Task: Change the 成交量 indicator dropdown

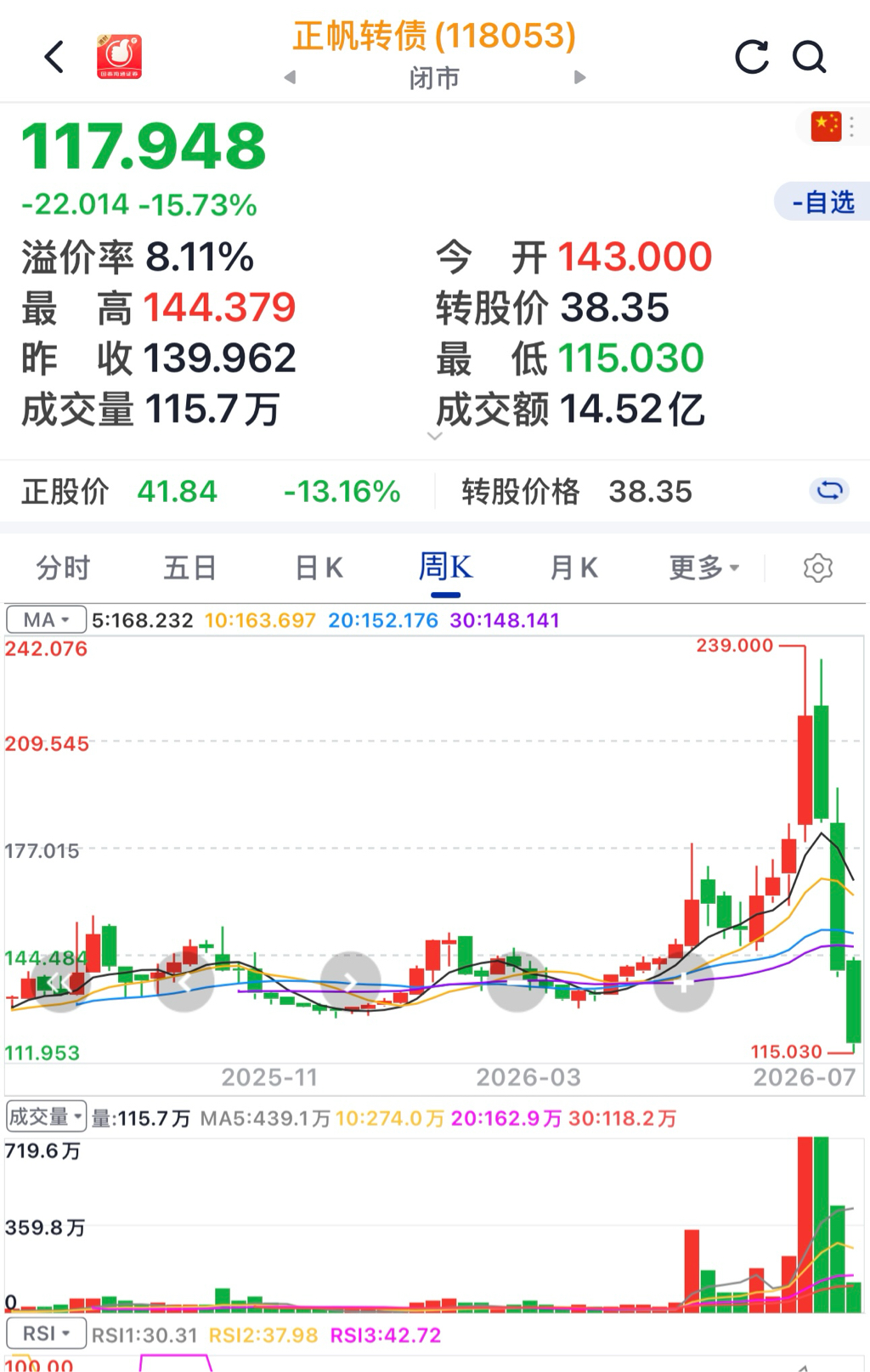Action: point(47,1116)
